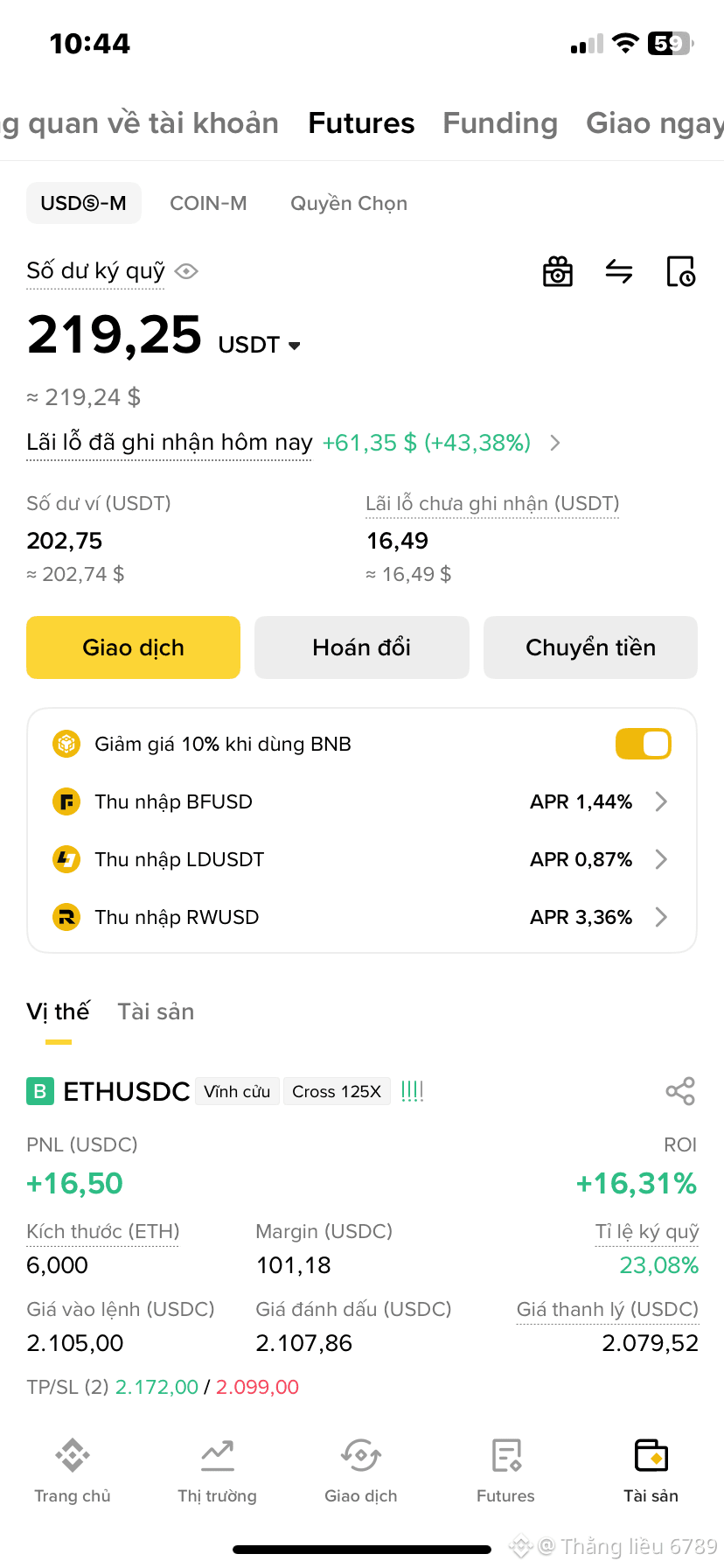Go to Thị trường in bottom bar
The image size is (724, 1568).
click(217, 1470)
